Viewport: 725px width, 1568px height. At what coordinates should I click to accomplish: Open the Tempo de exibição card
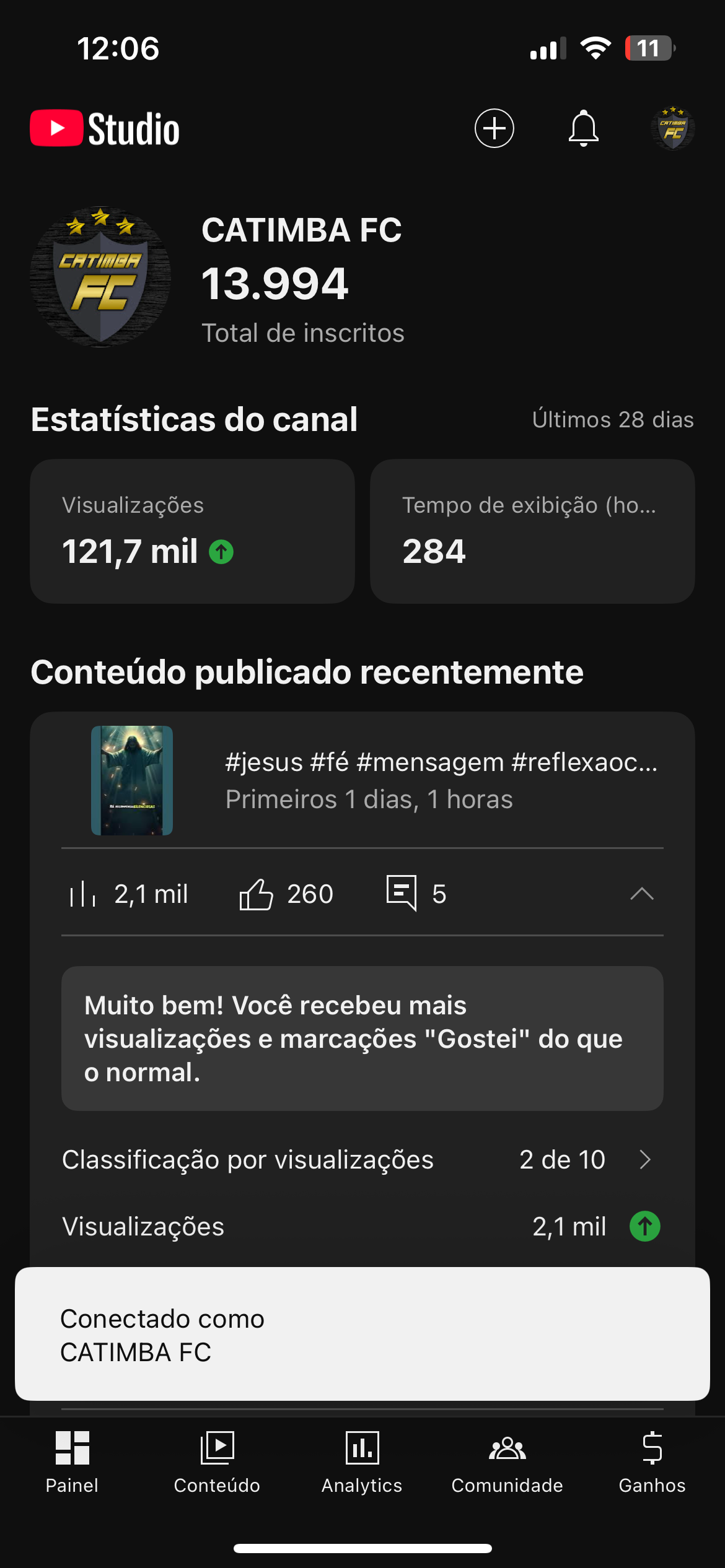coord(532,531)
